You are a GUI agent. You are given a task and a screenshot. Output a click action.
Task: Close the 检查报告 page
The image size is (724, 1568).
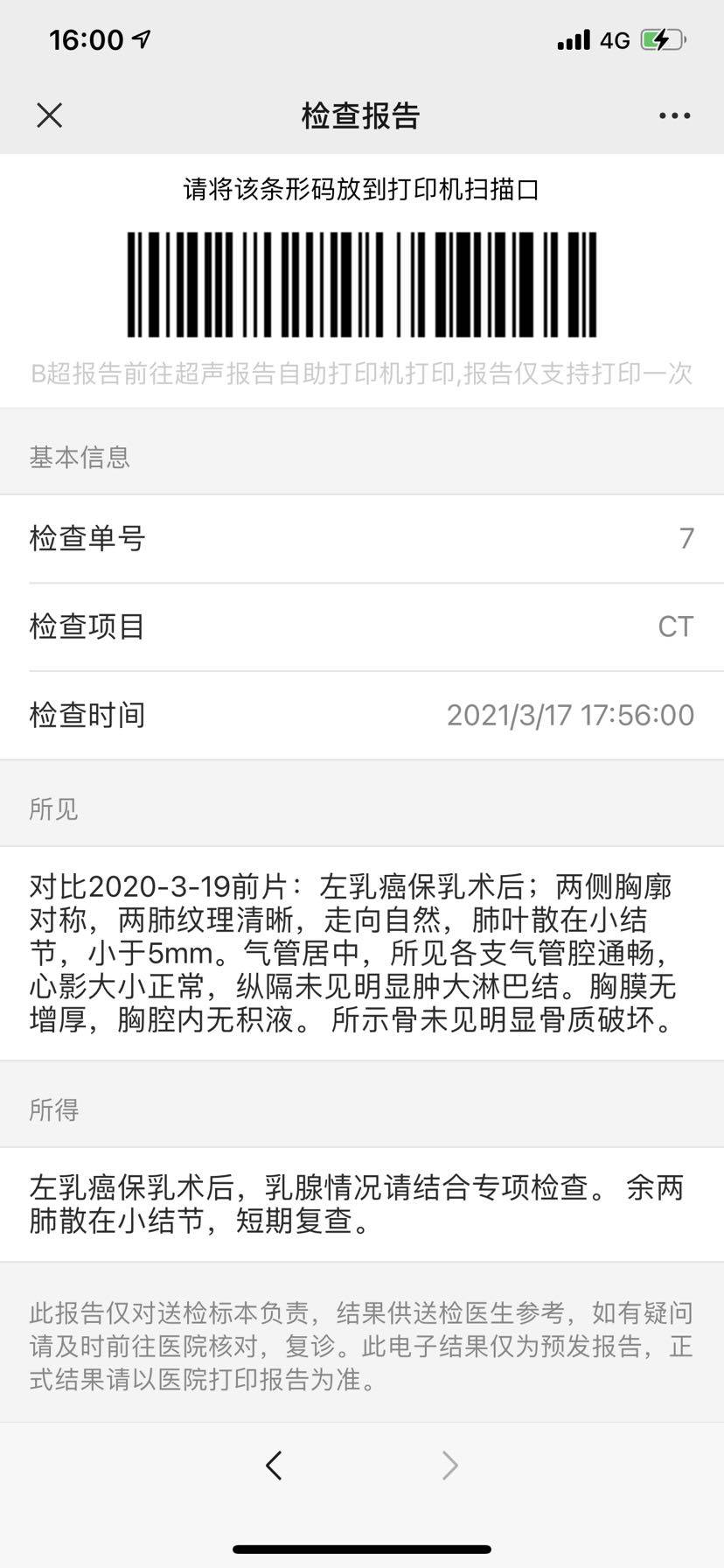(x=50, y=115)
